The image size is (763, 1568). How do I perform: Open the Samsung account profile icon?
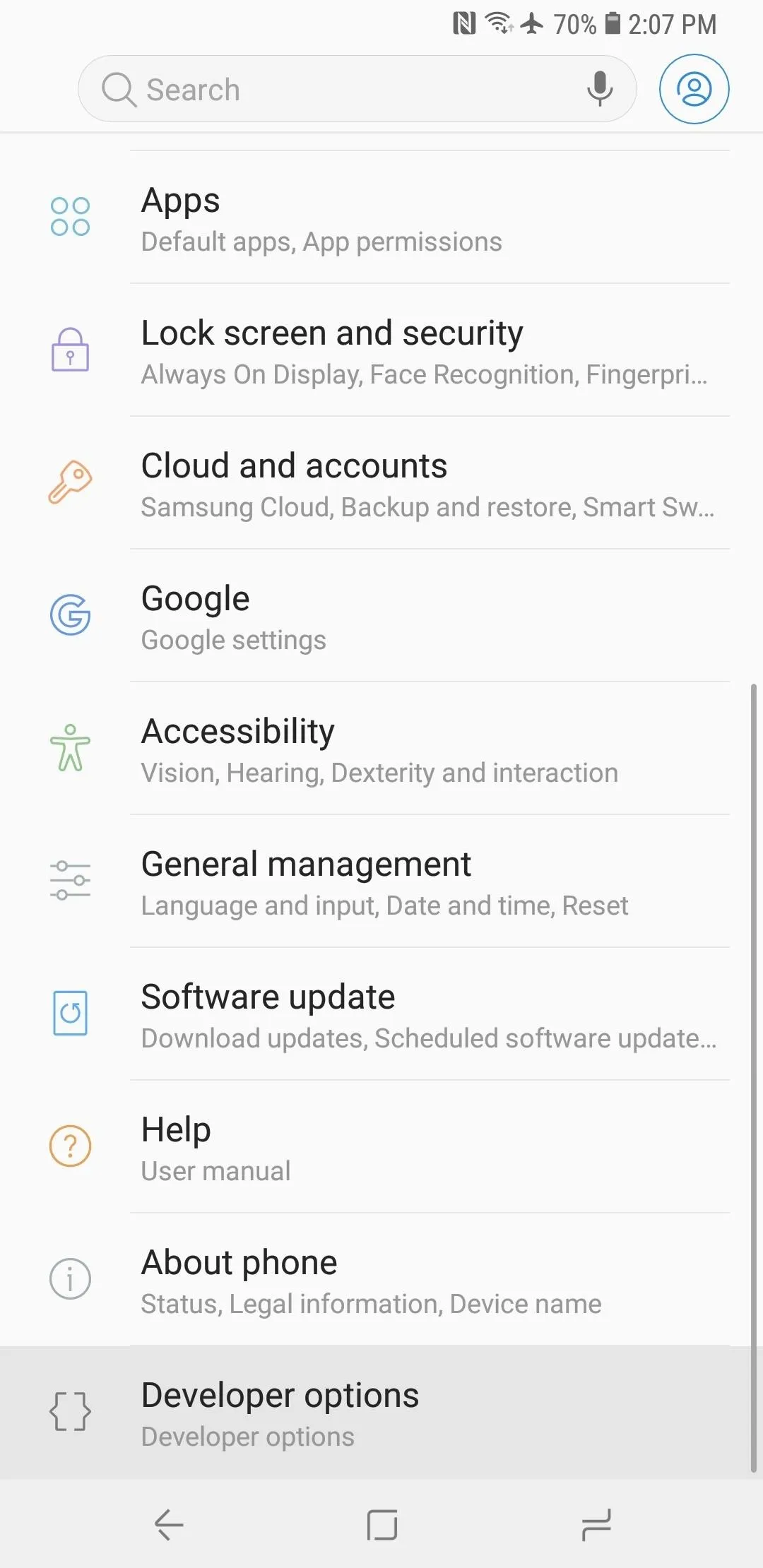pos(694,89)
